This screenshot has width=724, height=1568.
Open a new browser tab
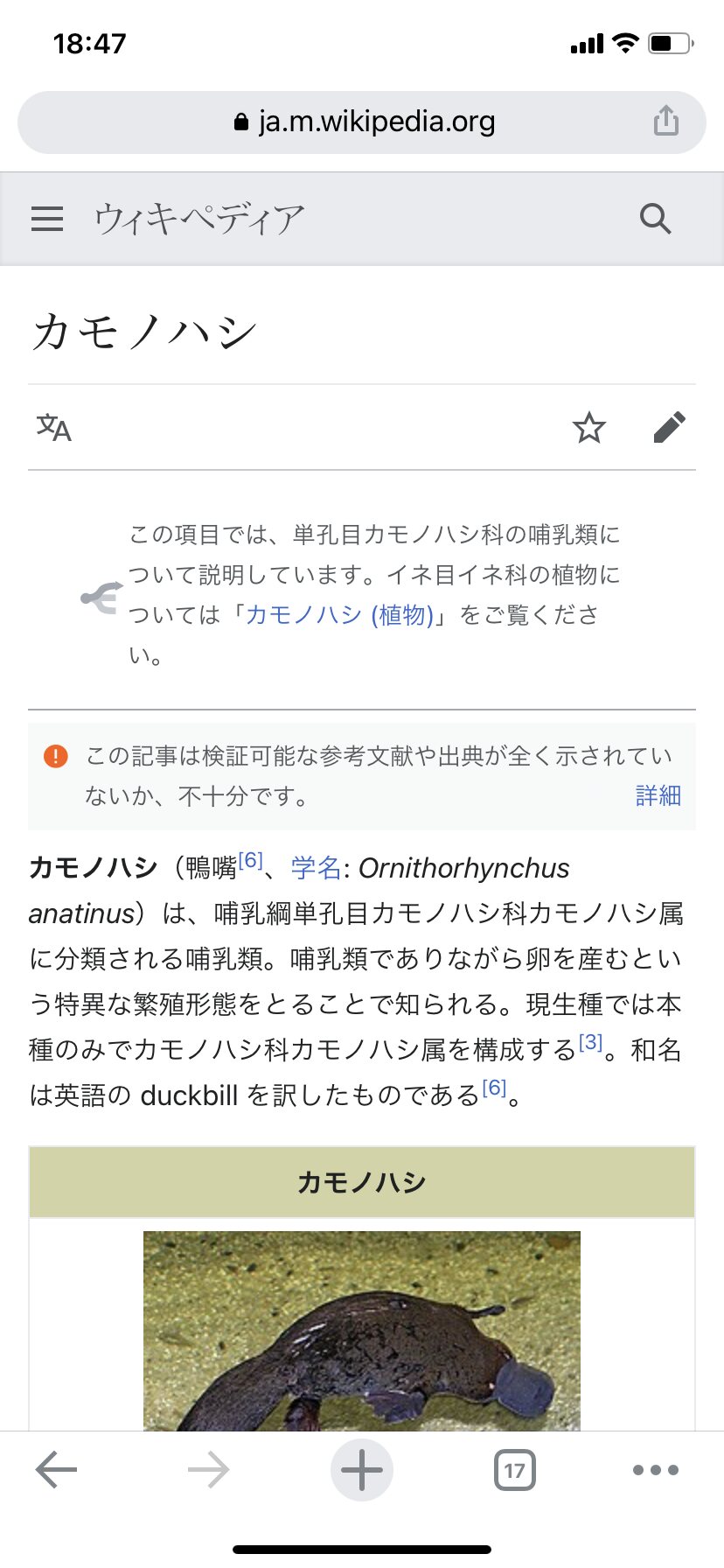(x=361, y=1470)
